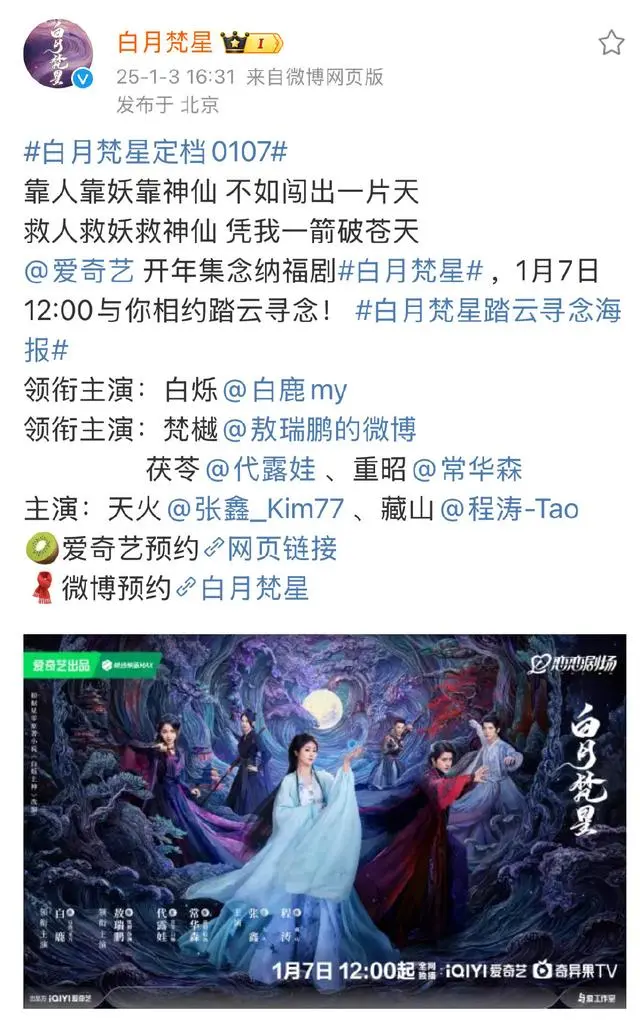View @程涛-Tao profile
This screenshot has height=1026, width=640.
point(509,507)
